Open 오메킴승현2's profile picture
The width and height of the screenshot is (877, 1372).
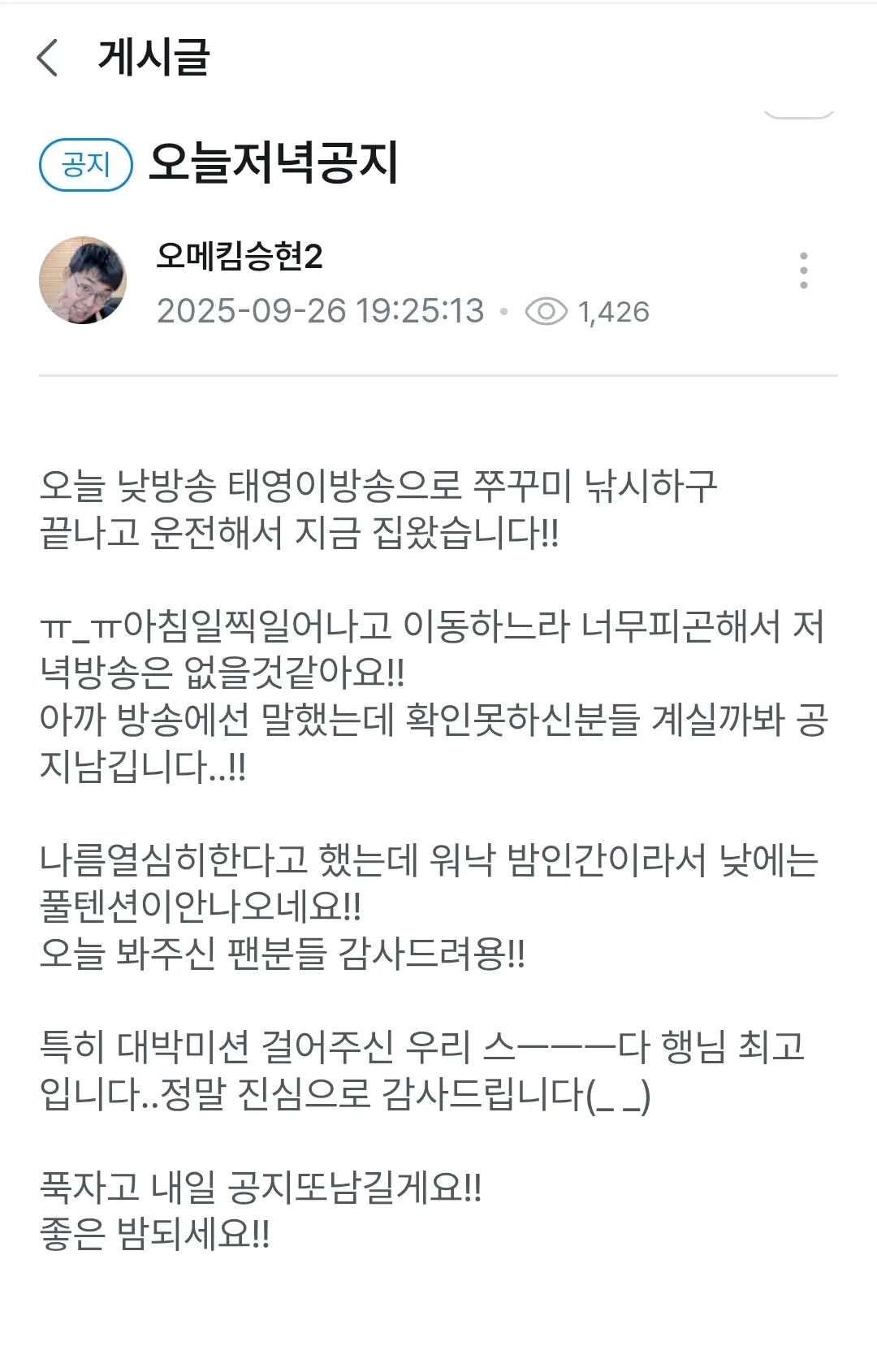pyautogui.click(x=83, y=280)
